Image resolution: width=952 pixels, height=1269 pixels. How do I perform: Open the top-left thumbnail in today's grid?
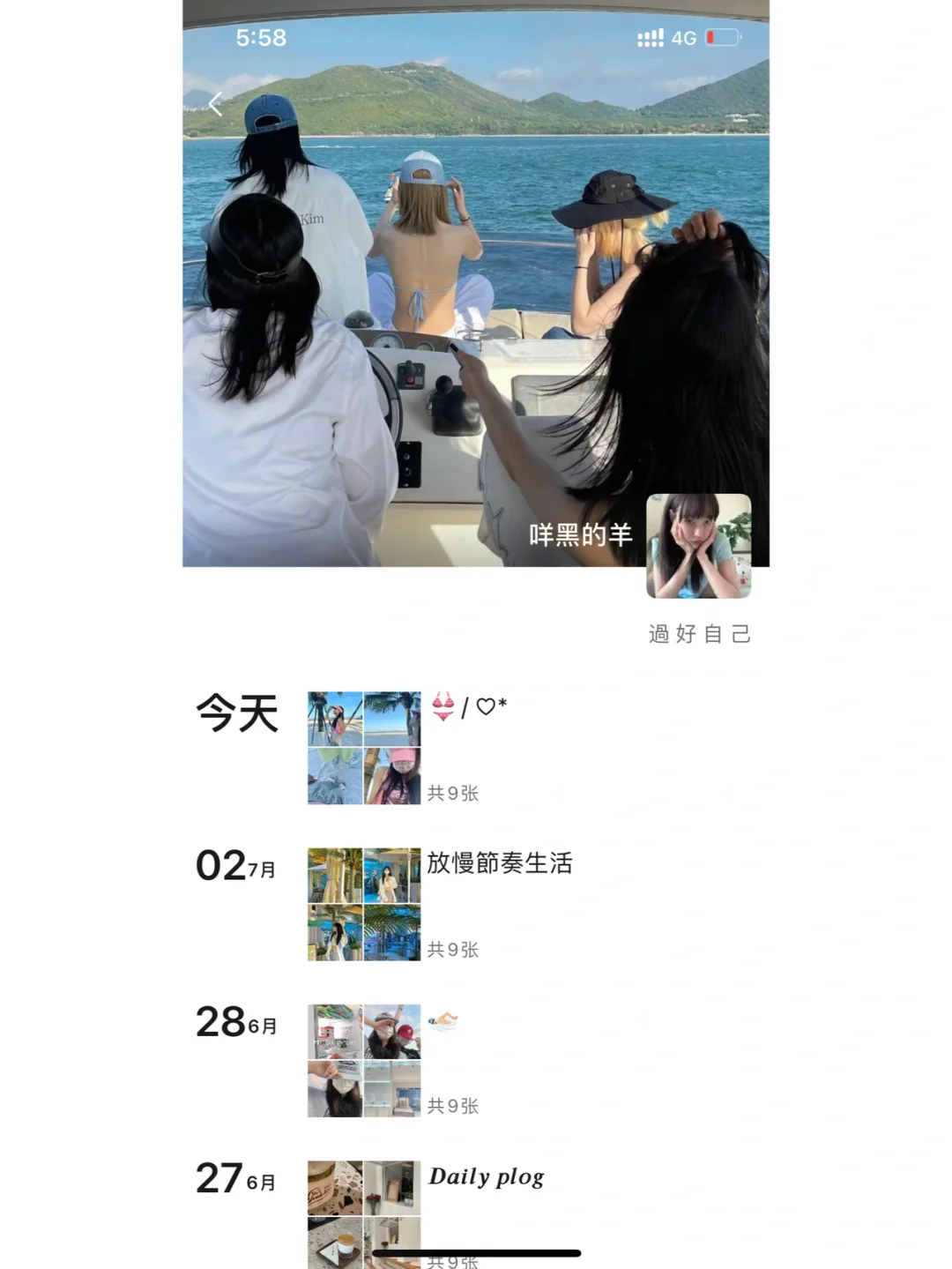tap(333, 716)
